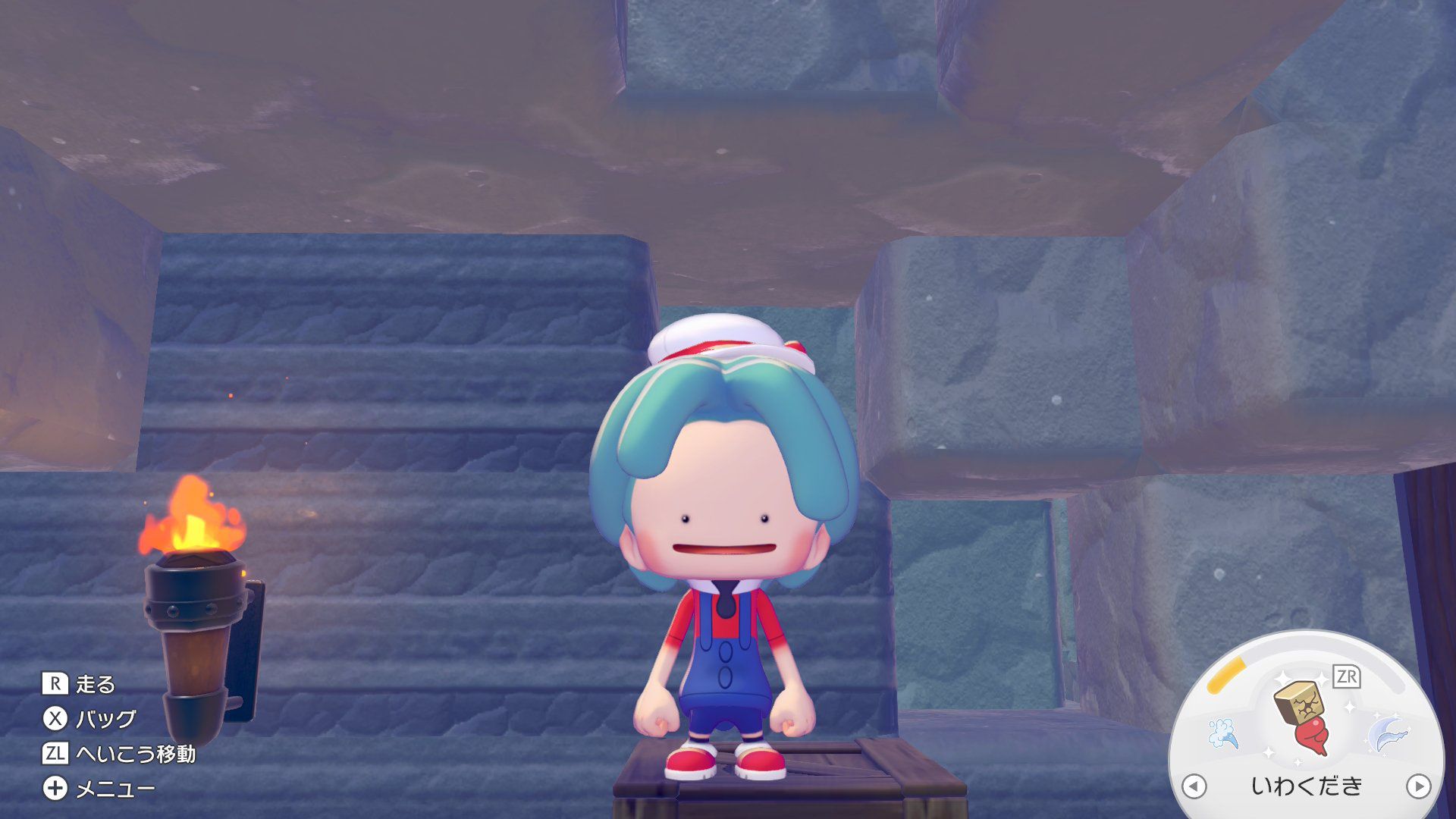
Task: Activate 走る run
Action: (x=79, y=684)
